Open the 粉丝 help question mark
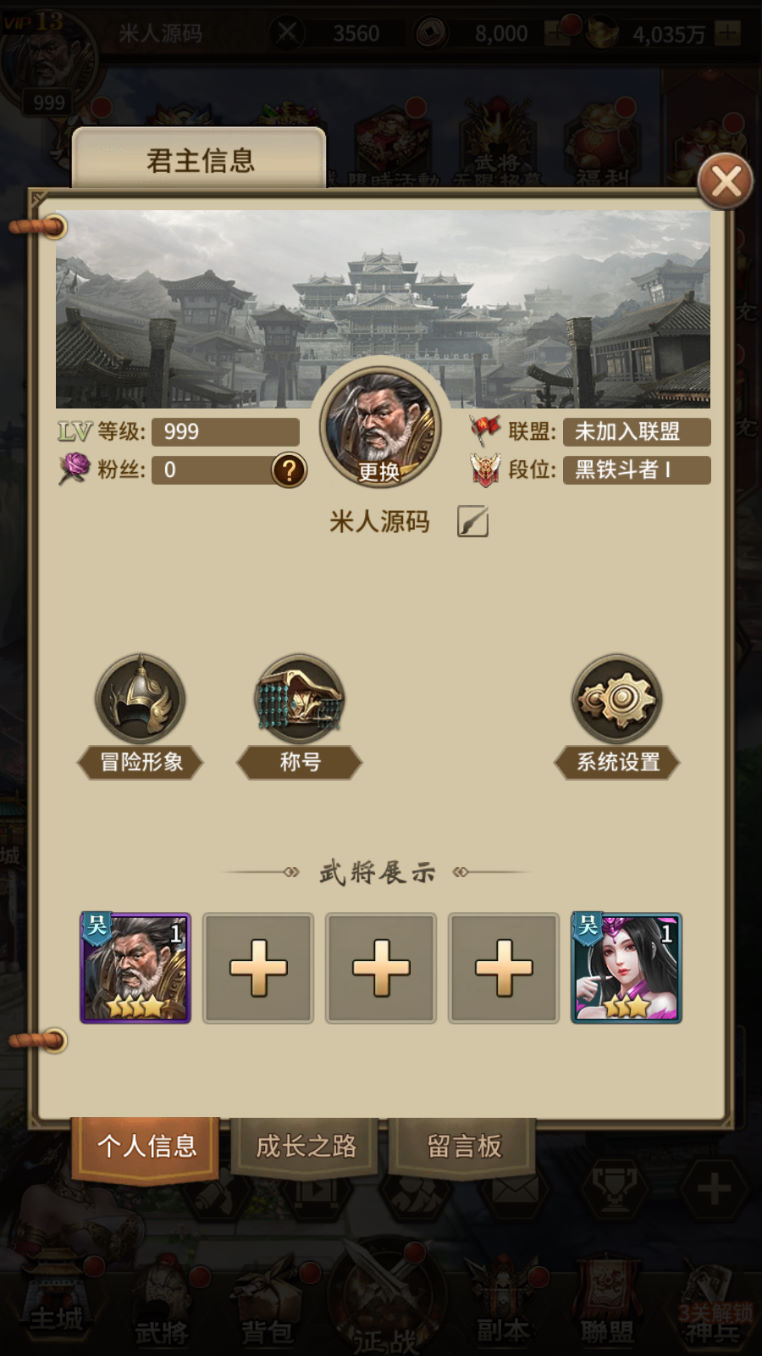762x1356 pixels. [x=289, y=469]
